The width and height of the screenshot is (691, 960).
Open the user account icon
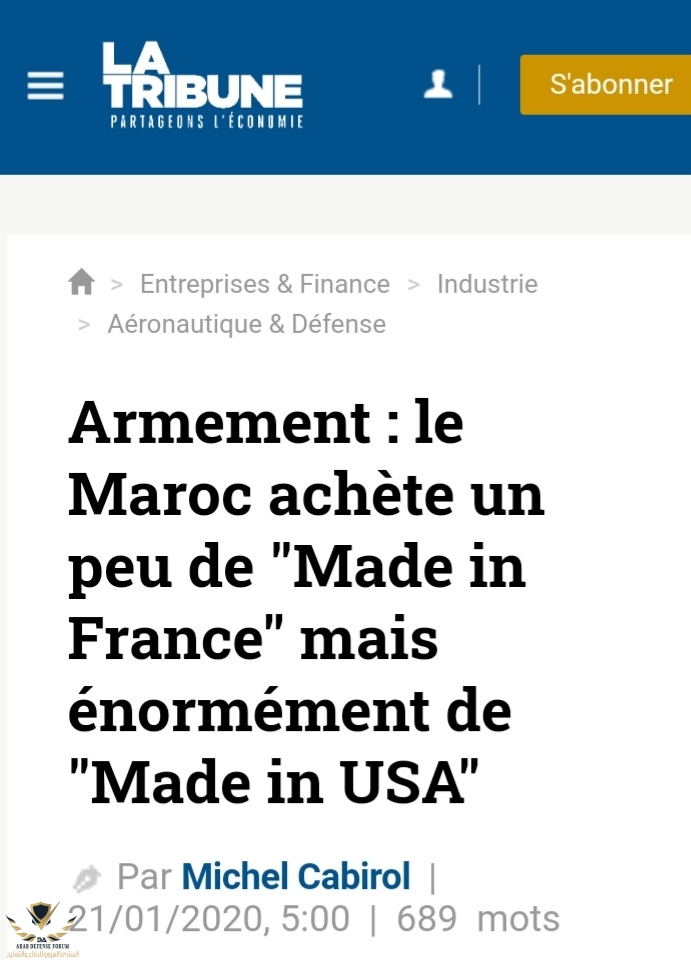click(x=437, y=85)
